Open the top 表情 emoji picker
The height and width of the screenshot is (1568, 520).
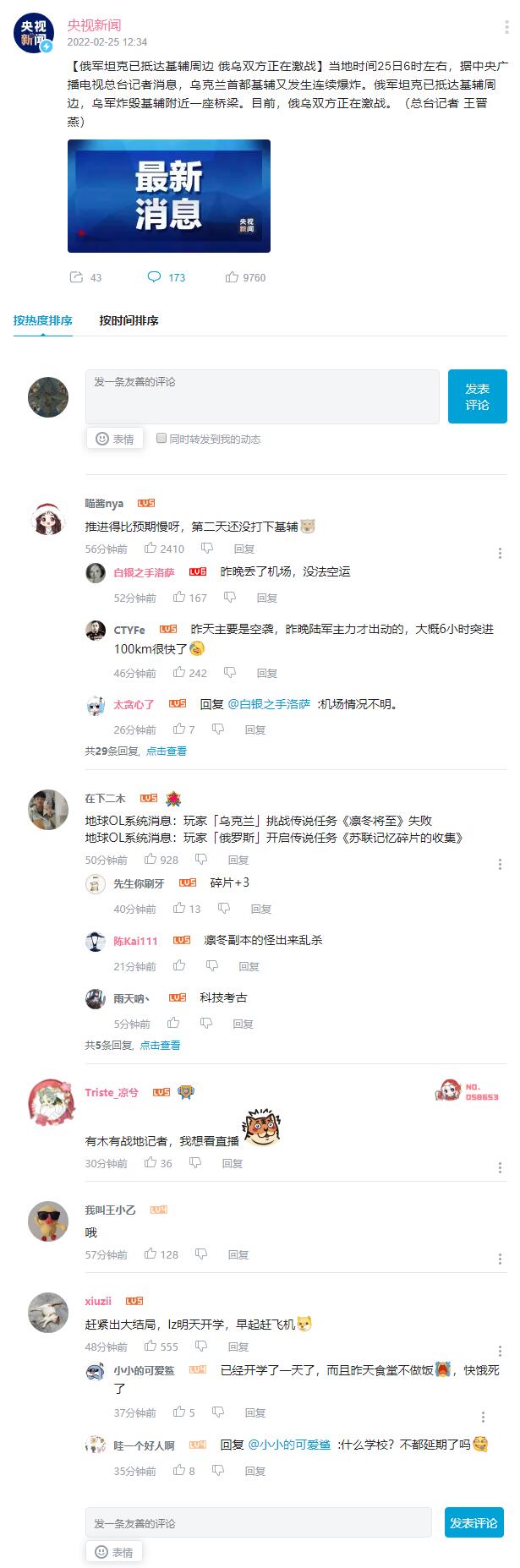115,439
